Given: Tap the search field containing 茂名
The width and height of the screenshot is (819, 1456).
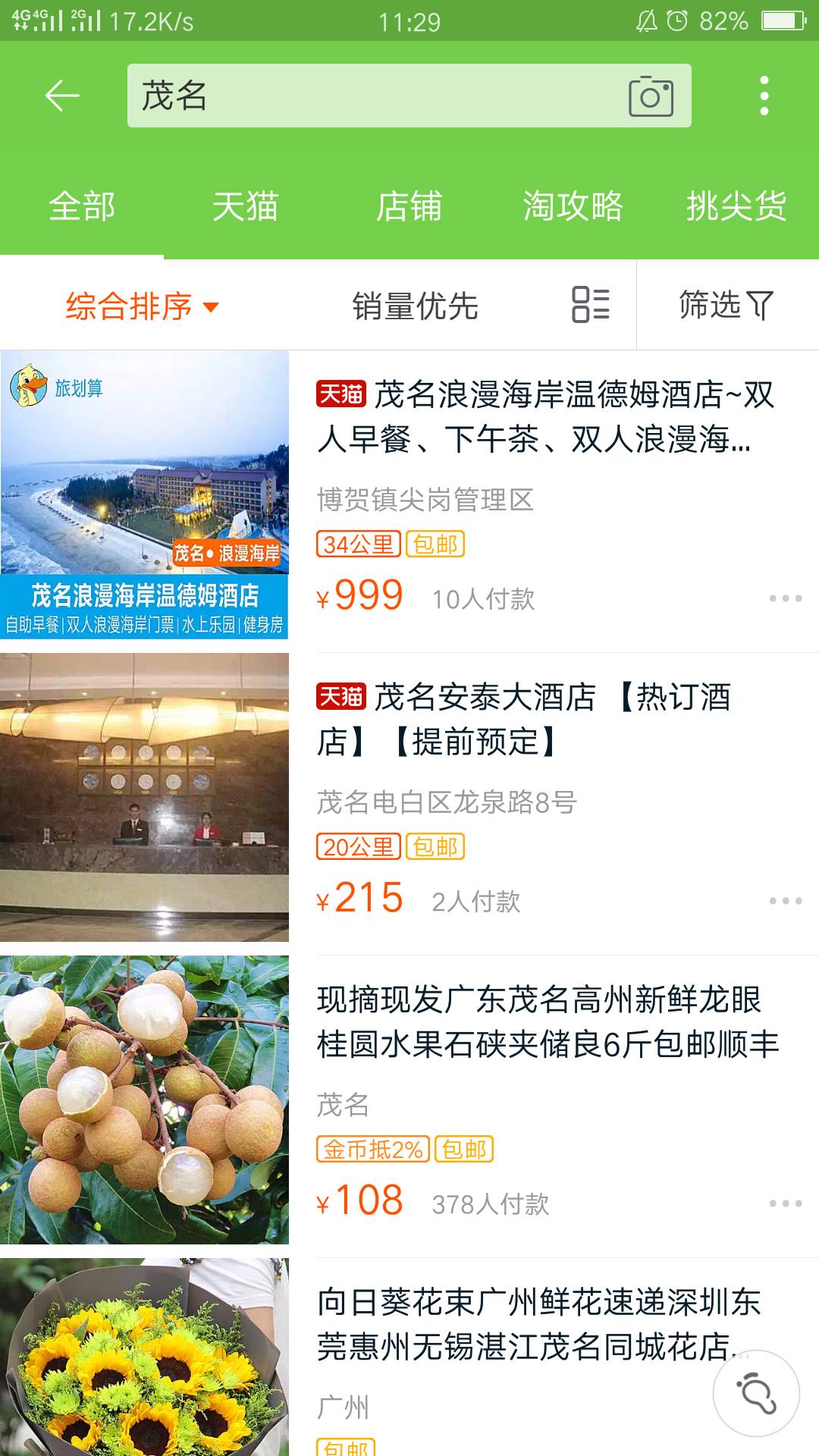Looking at the screenshot, I should tap(372, 96).
